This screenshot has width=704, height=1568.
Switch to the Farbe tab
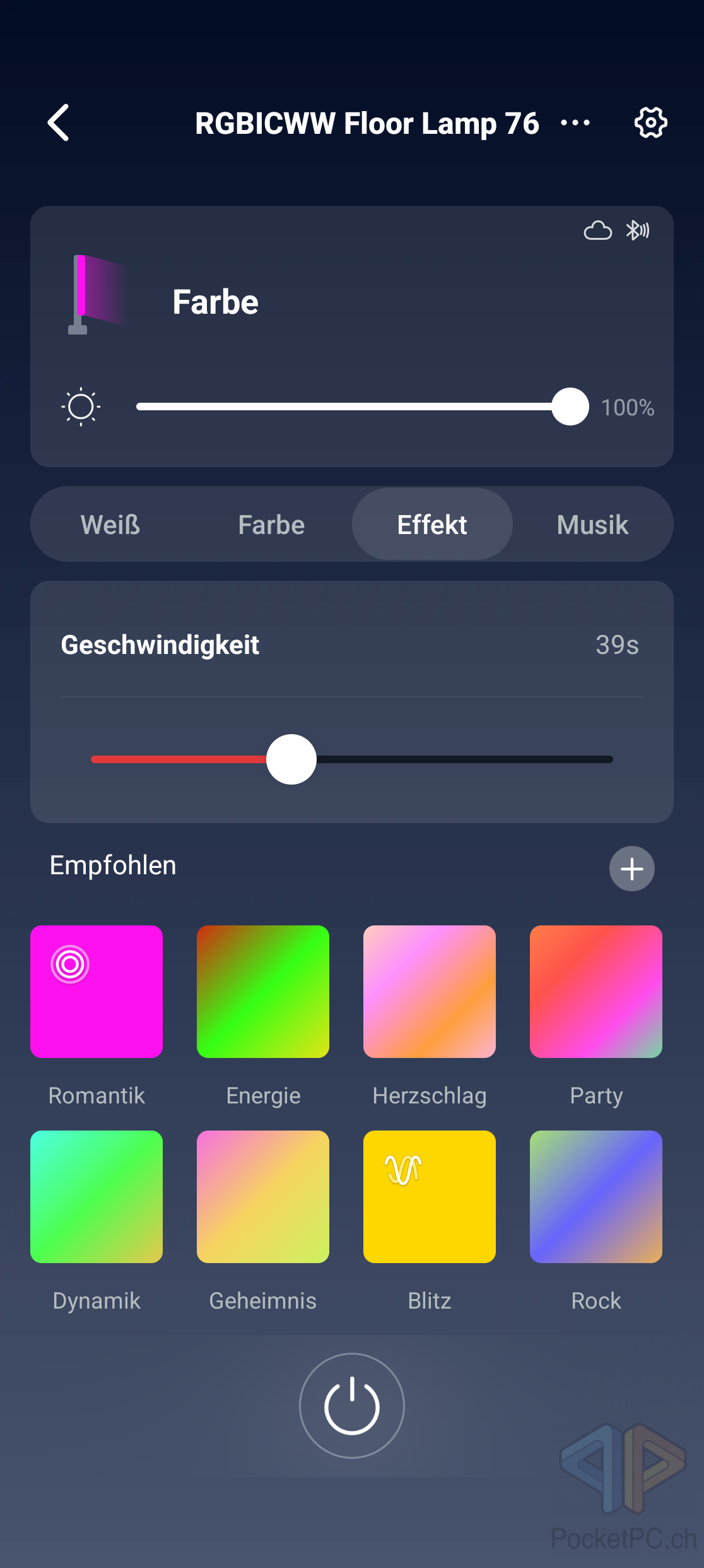pyautogui.click(x=271, y=525)
